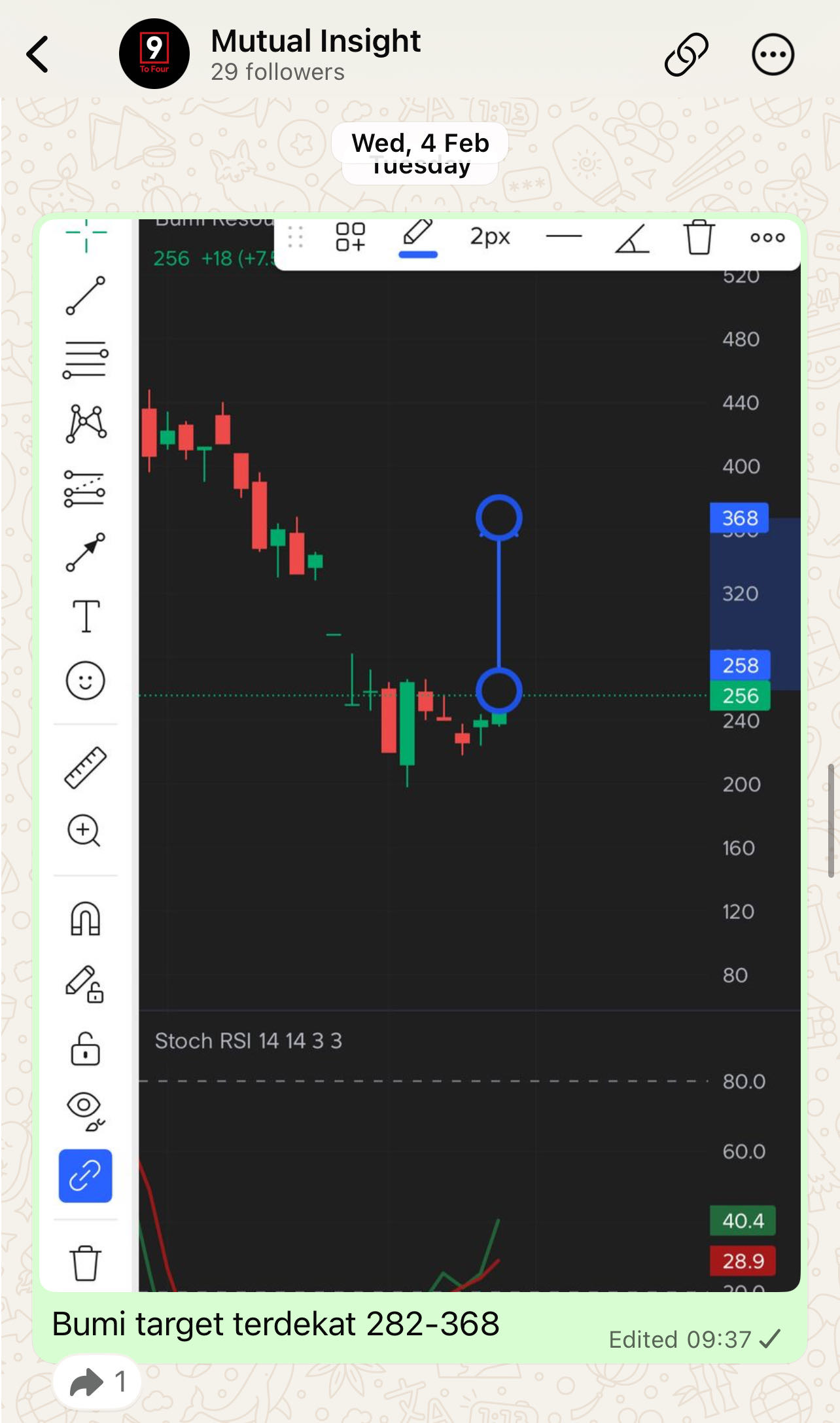Open Mutual Insight channel info
The image size is (840, 1423).
pyautogui.click(x=315, y=54)
